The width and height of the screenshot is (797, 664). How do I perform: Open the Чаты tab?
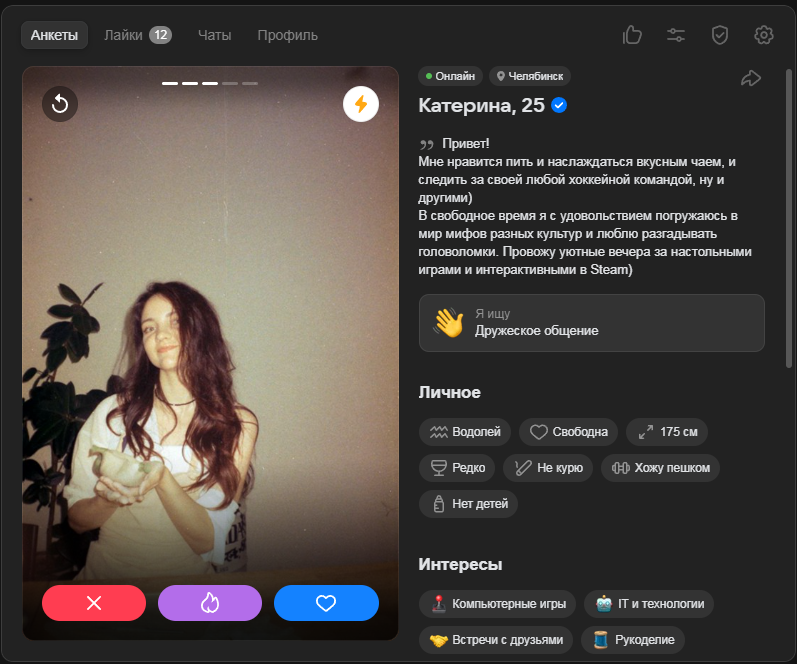[214, 35]
